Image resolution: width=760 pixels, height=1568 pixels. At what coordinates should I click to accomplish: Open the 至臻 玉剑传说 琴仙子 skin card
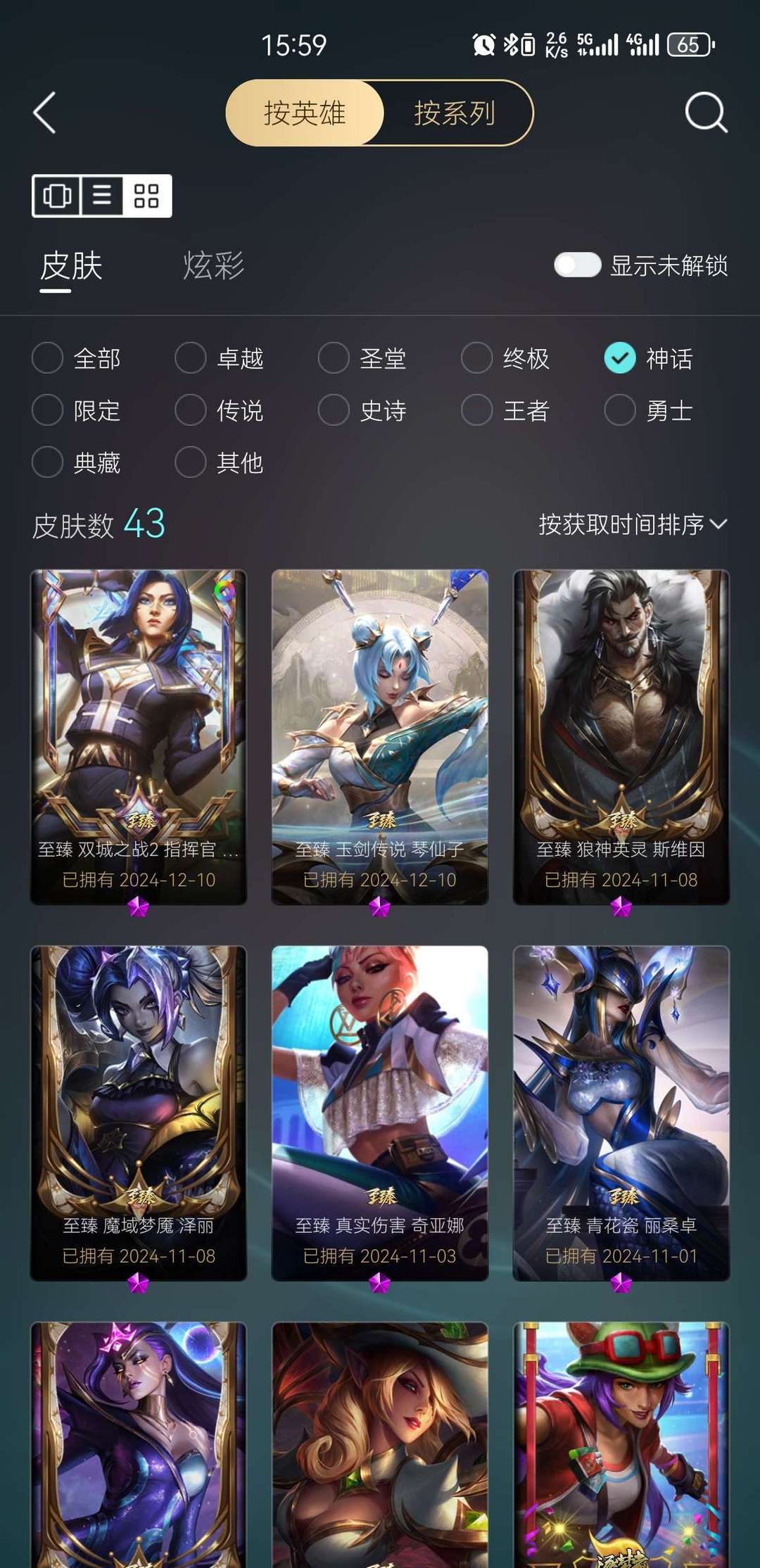coord(380,737)
